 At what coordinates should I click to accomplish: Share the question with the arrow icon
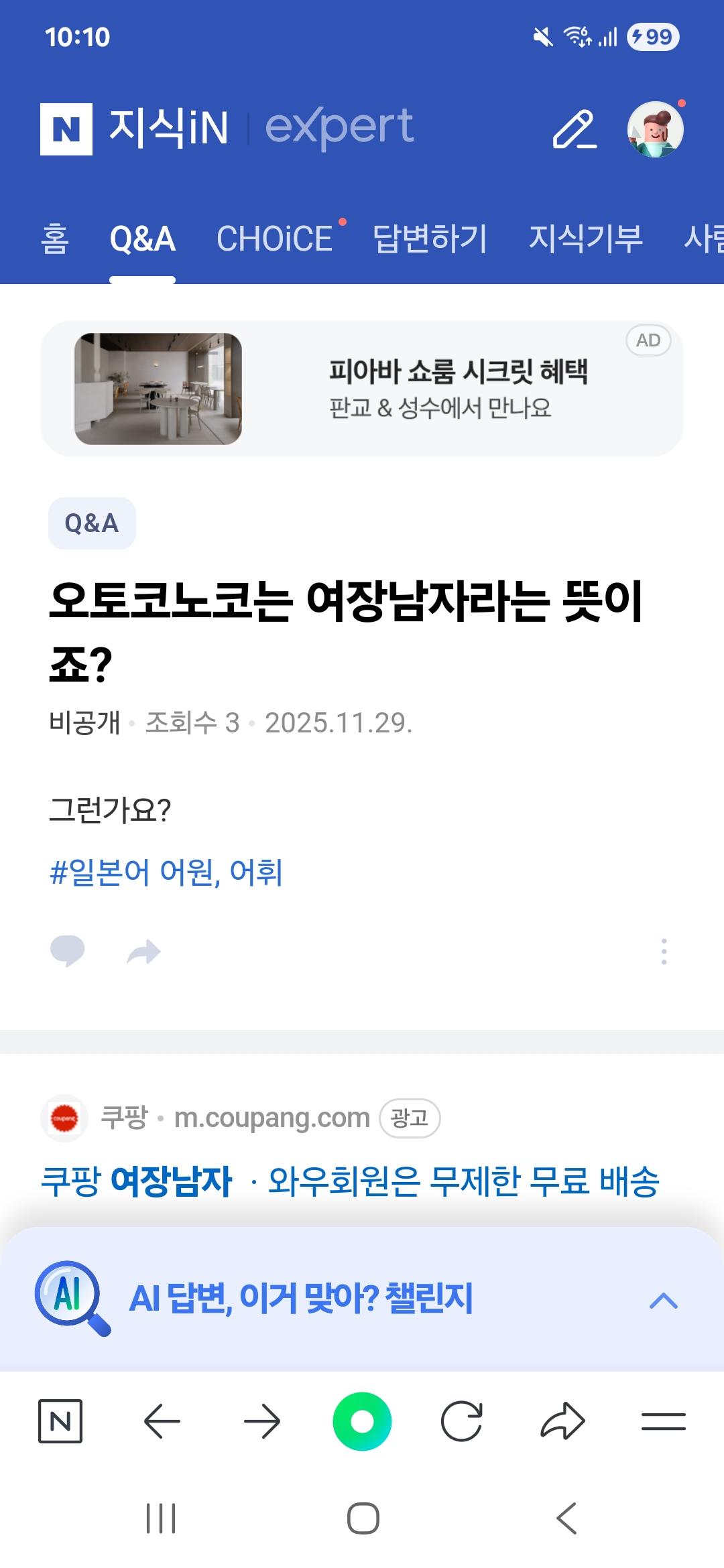[144, 952]
